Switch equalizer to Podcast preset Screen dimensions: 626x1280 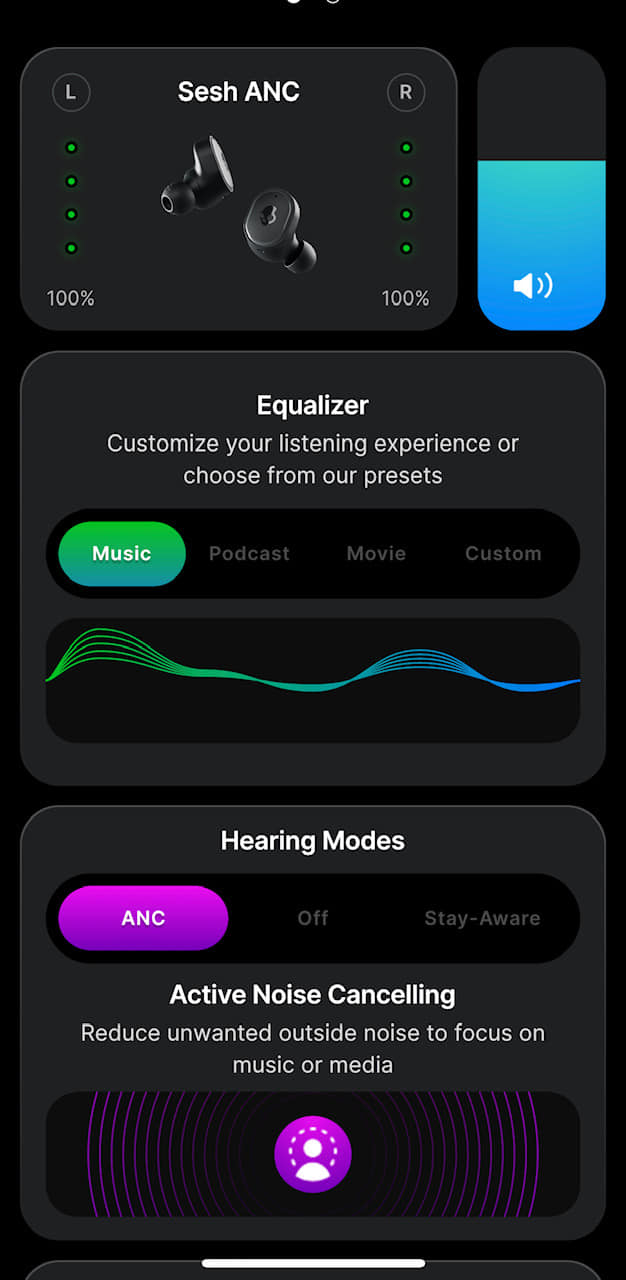pyautogui.click(x=249, y=554)
